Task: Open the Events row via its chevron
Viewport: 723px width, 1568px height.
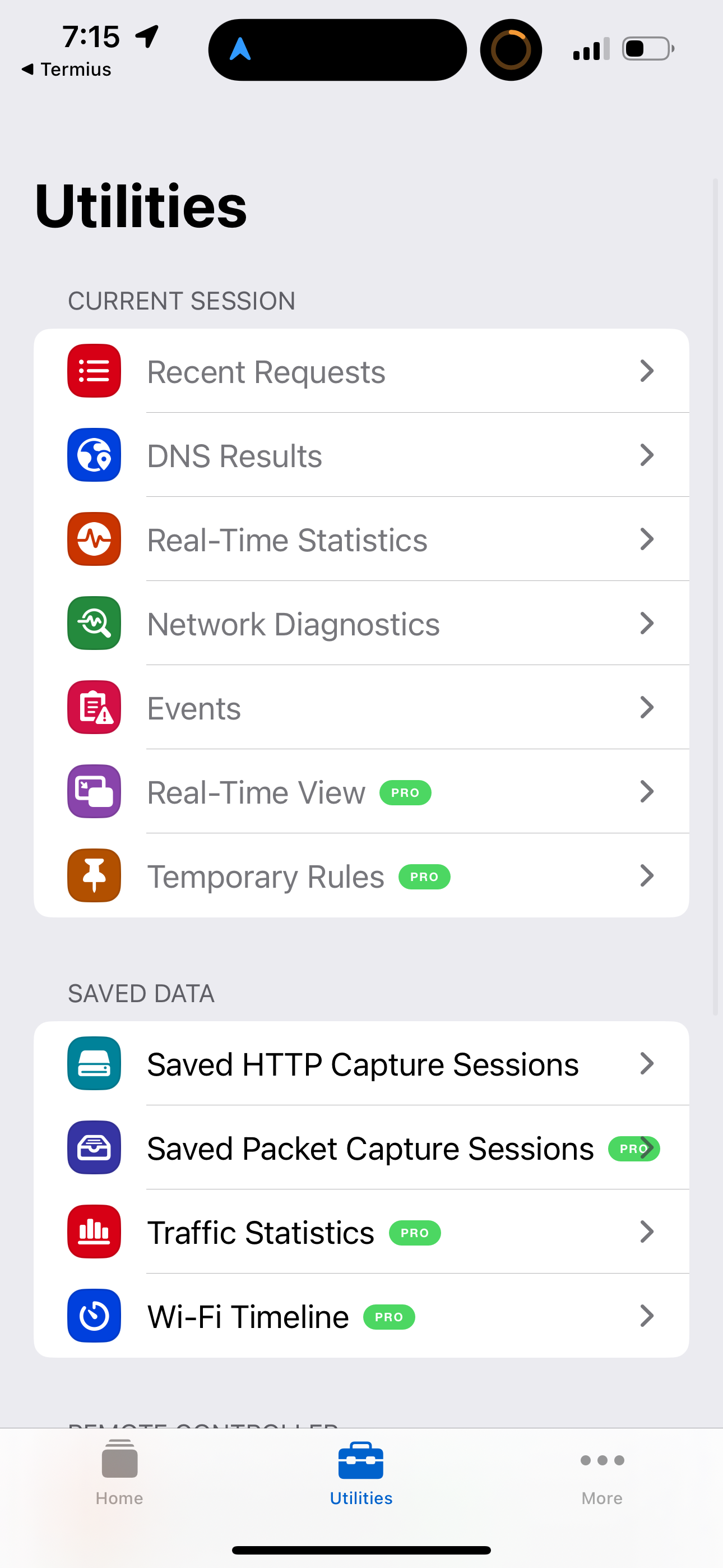Action: [646, 707]
